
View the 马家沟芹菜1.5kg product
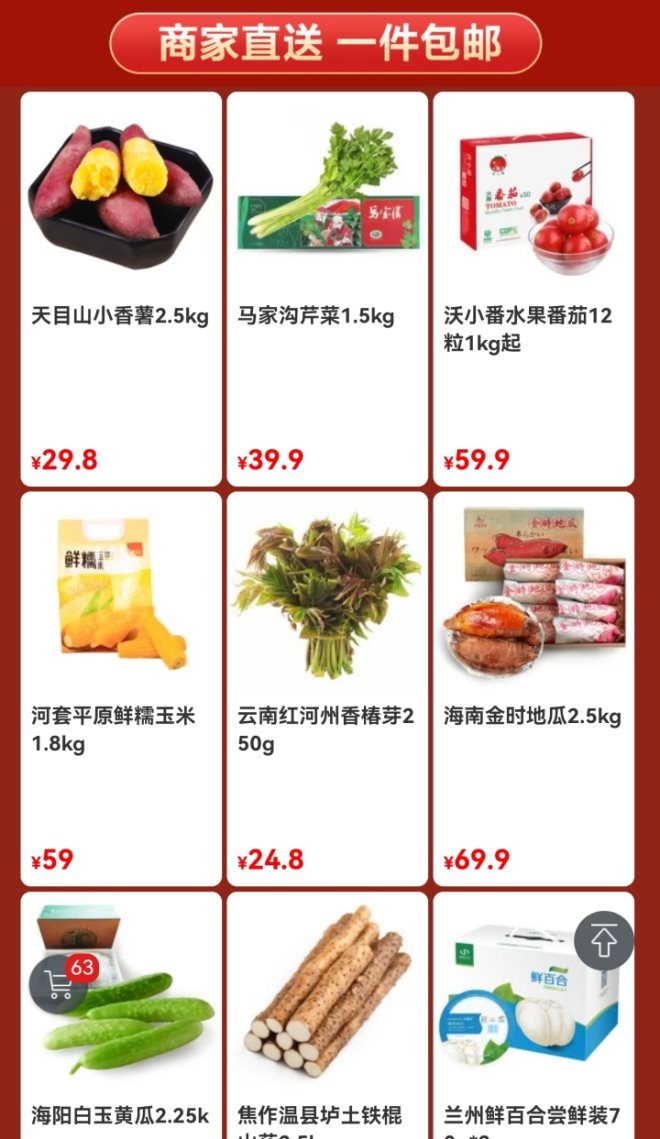pyautogui.click(x=327, y=289)
